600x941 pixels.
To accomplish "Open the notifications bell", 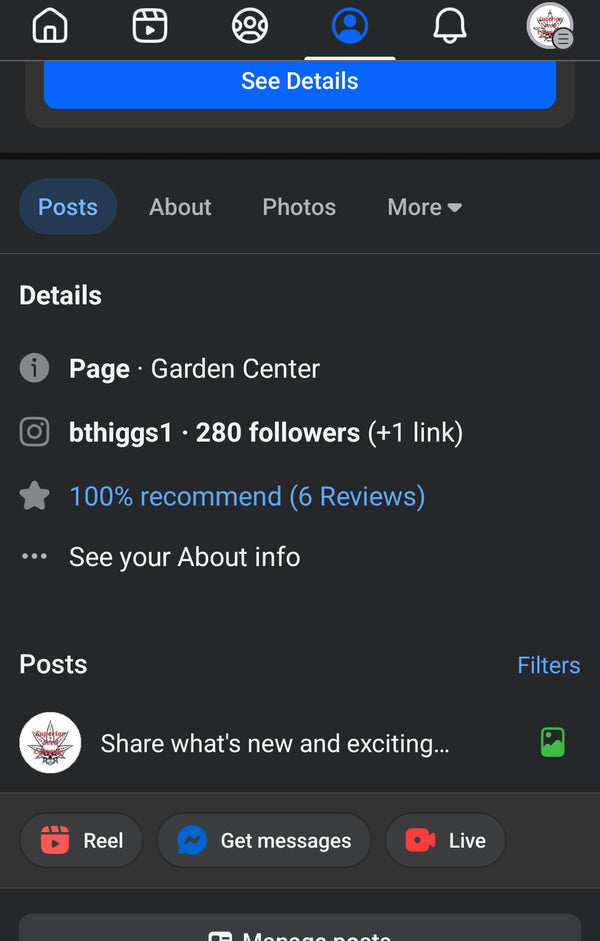I will point(450,26).
